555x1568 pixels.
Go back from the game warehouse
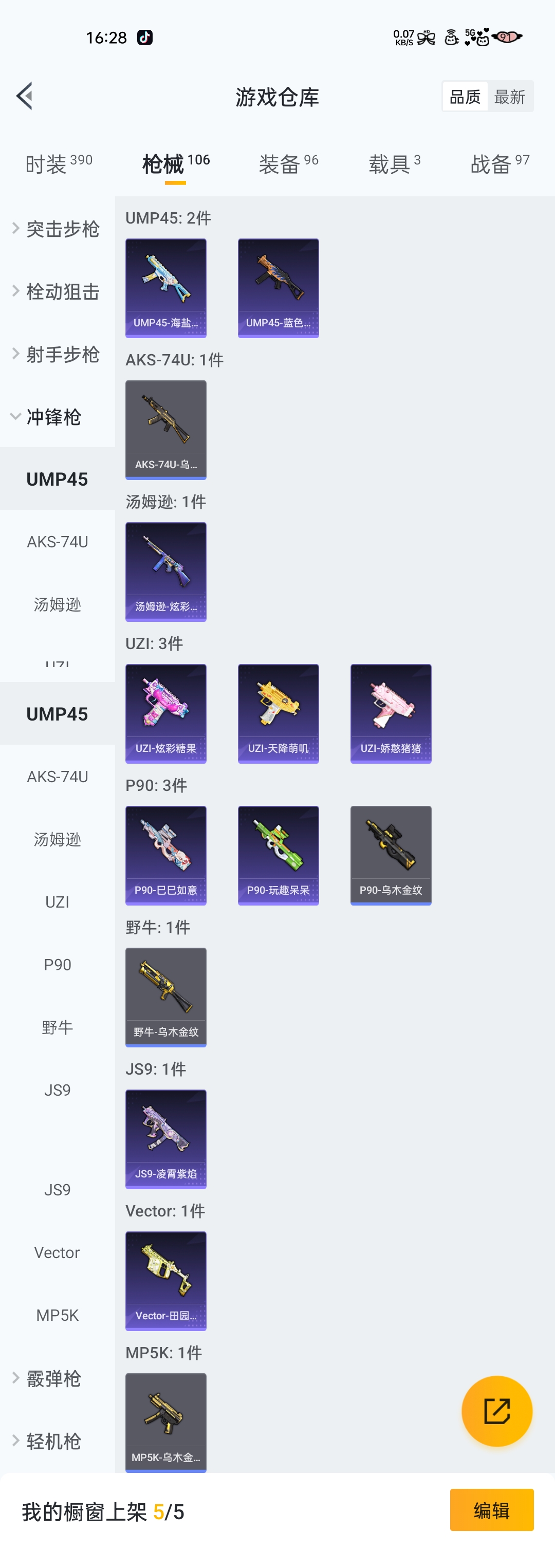click(24, 96)
